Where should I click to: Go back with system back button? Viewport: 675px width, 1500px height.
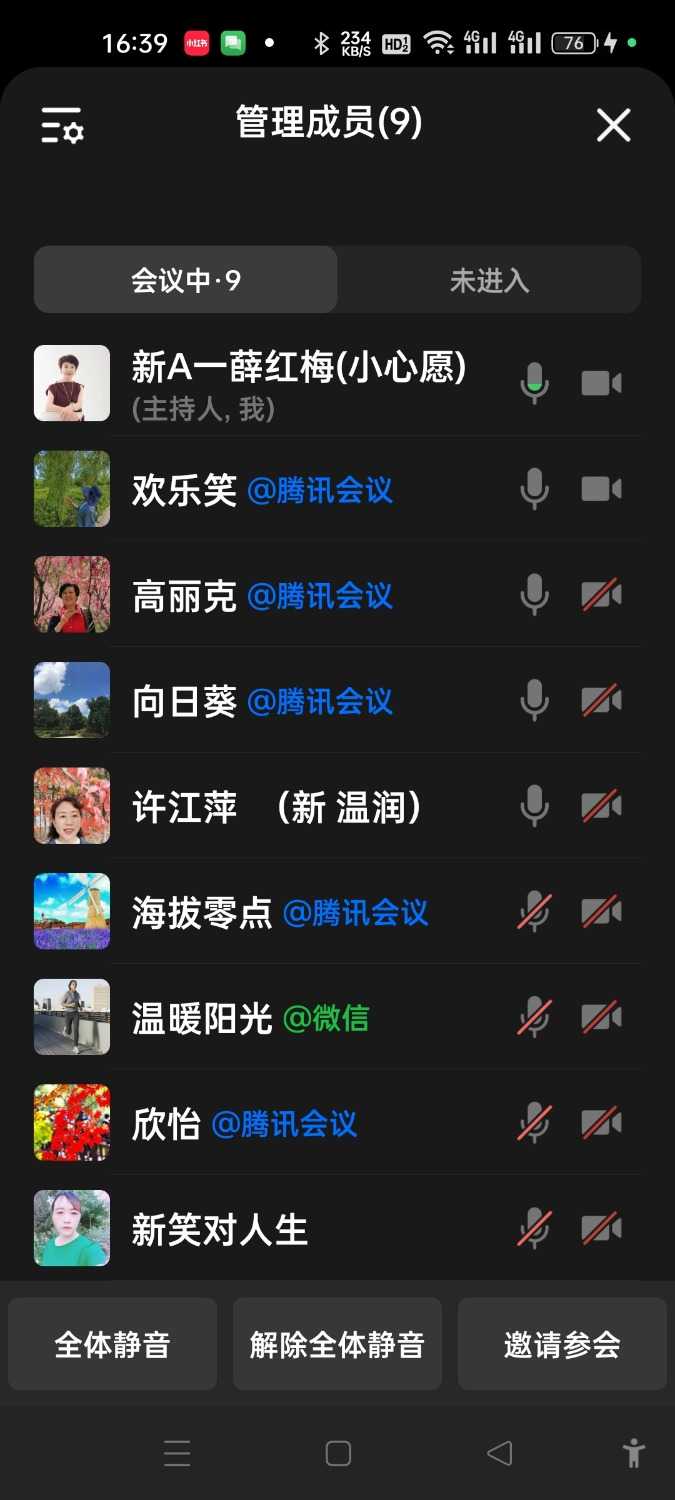pos(499,1453)
